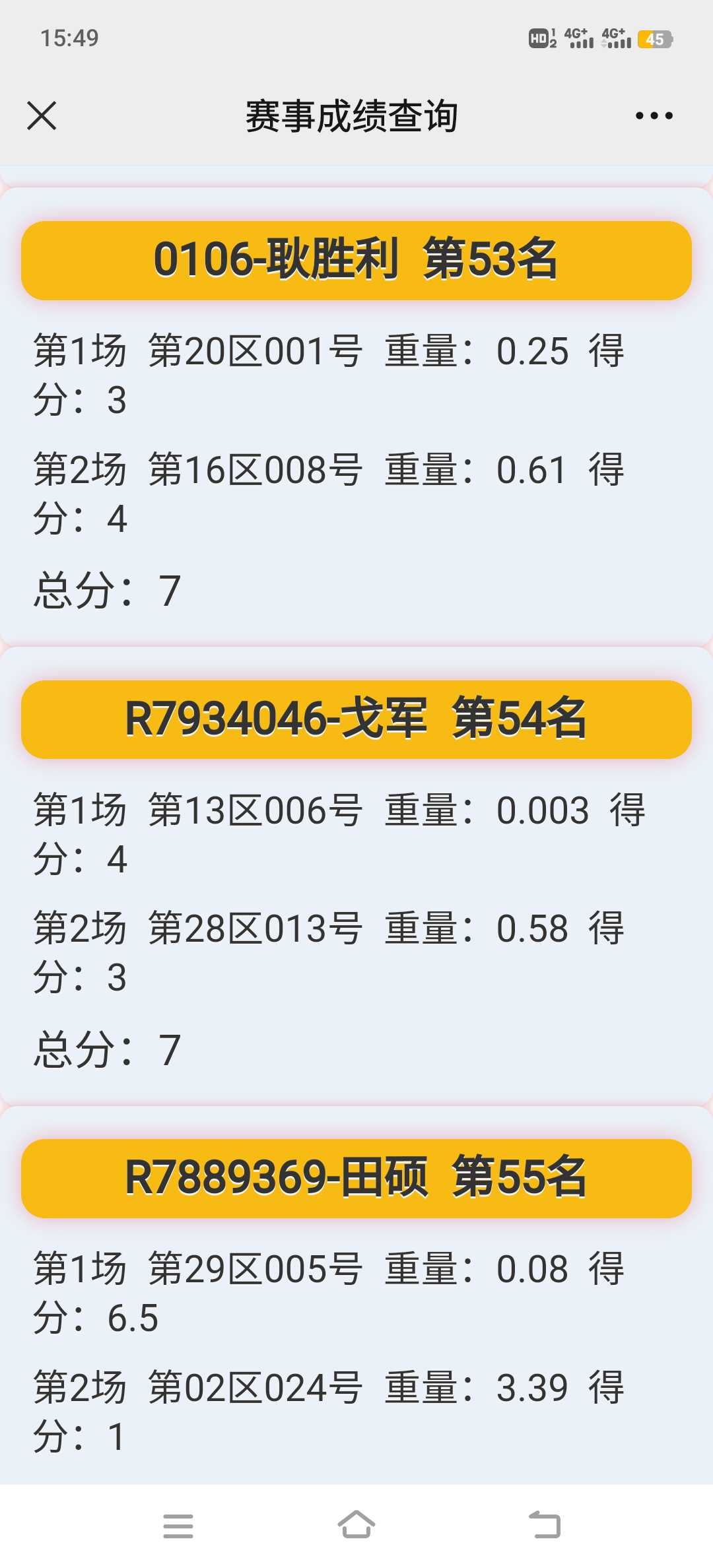Open the recent apps menu button

coord(178,1526)
